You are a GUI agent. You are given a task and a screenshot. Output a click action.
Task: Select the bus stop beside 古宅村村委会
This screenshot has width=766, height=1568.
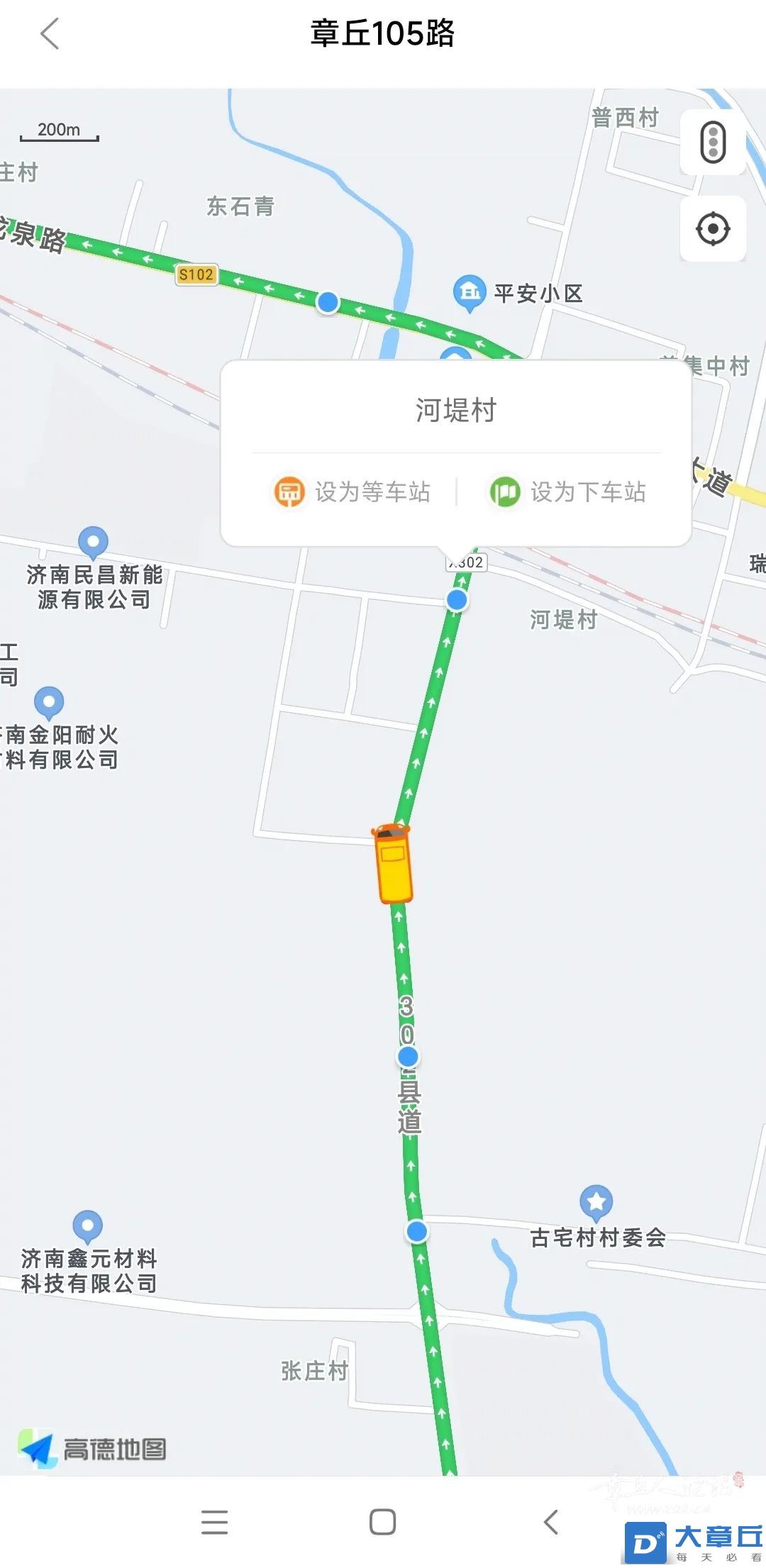[417, 1232]
